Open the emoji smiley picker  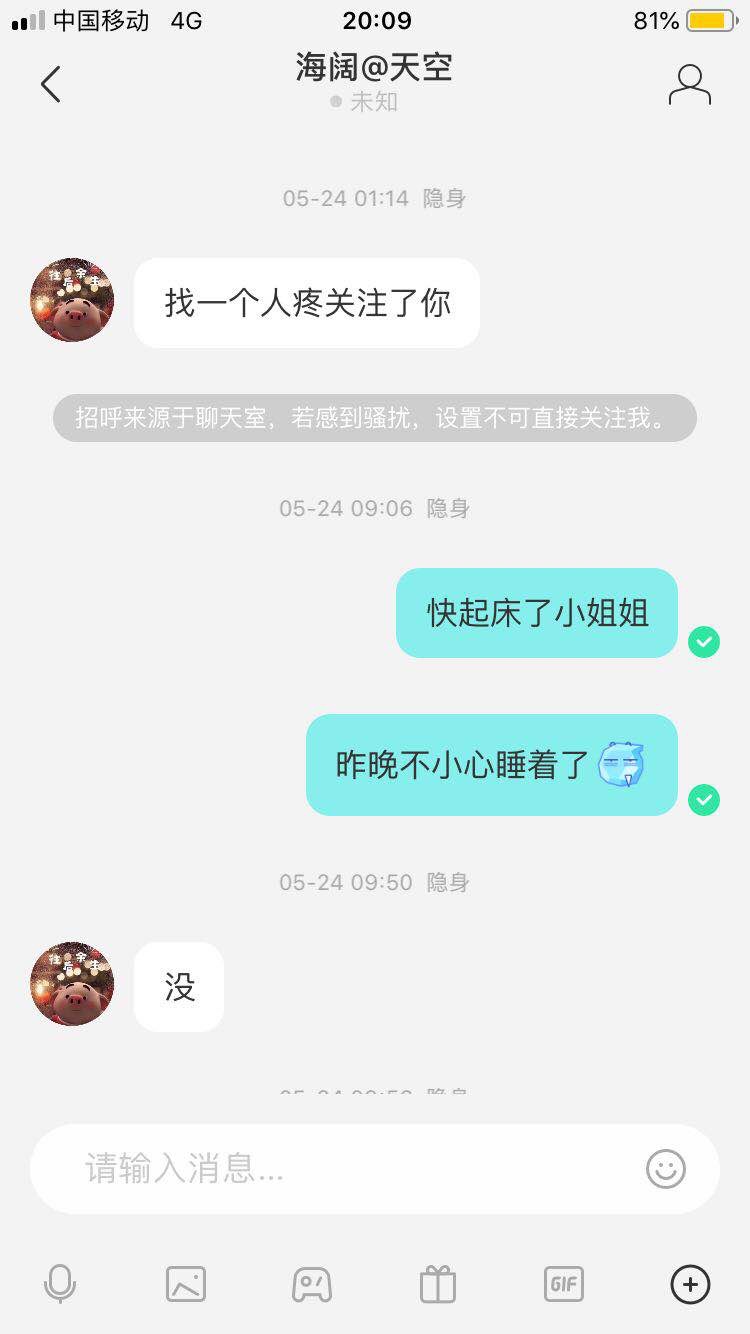[666, 1168]
